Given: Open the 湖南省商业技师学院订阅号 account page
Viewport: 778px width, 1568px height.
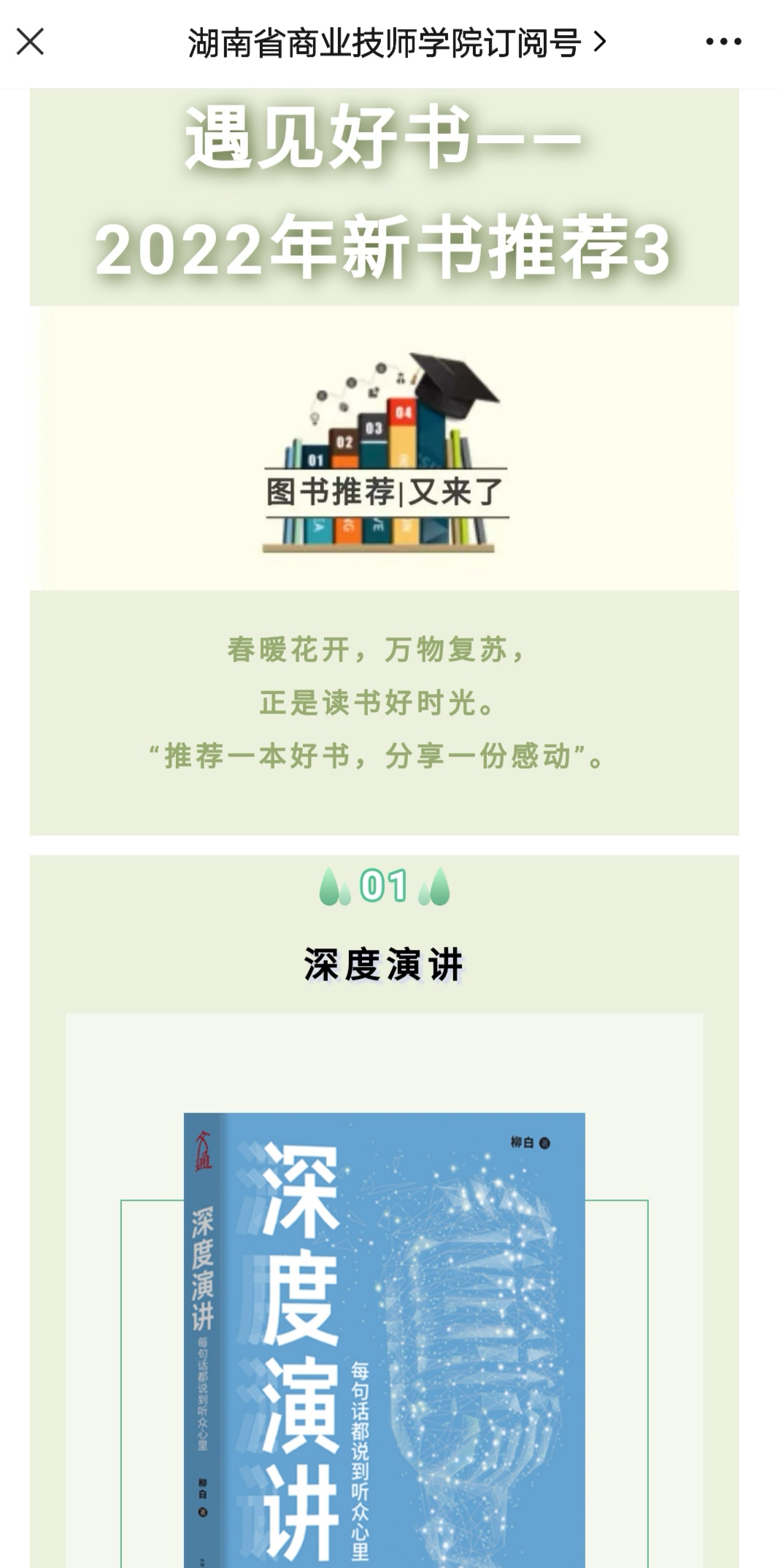Looking at the screenshot, I should click(396, 42).
